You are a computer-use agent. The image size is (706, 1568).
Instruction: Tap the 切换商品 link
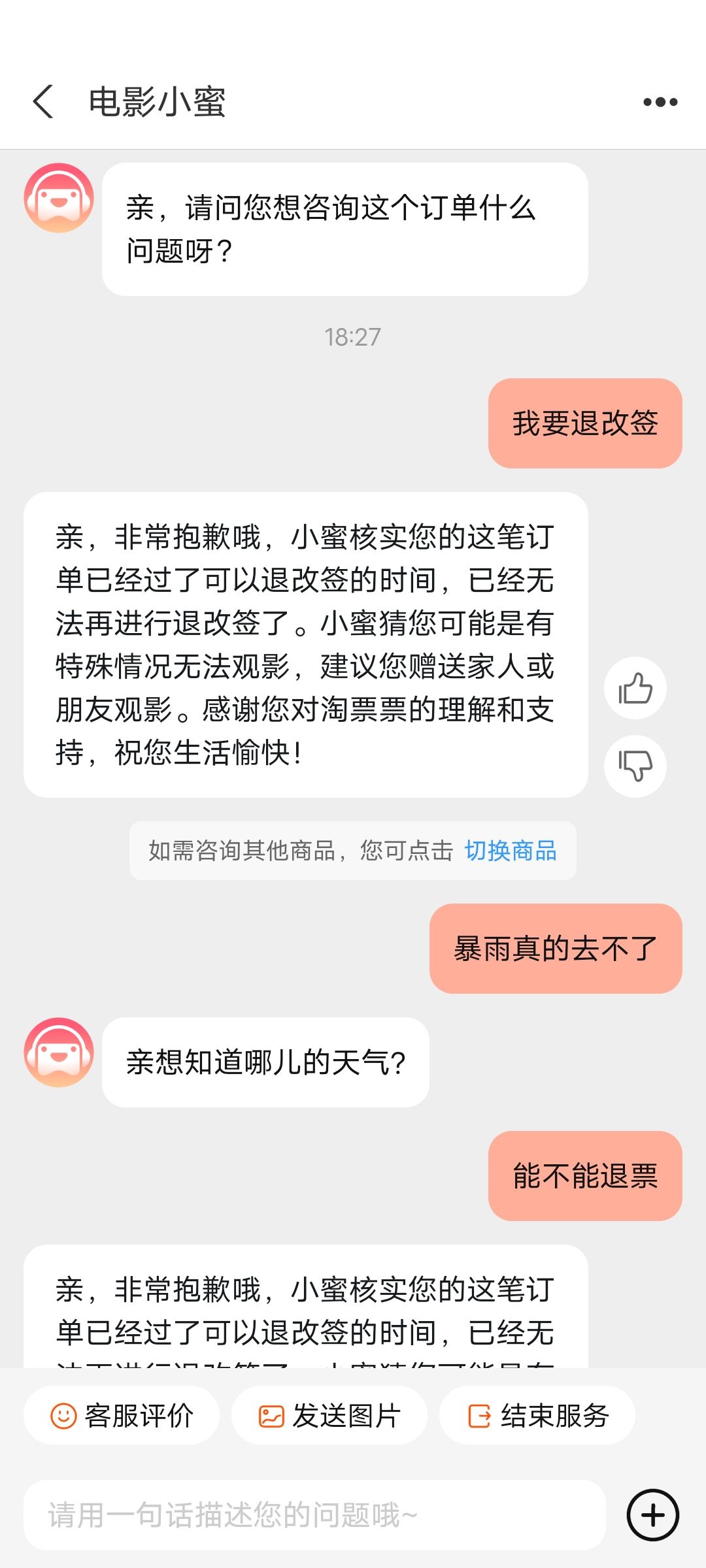(x=511, y=851)
